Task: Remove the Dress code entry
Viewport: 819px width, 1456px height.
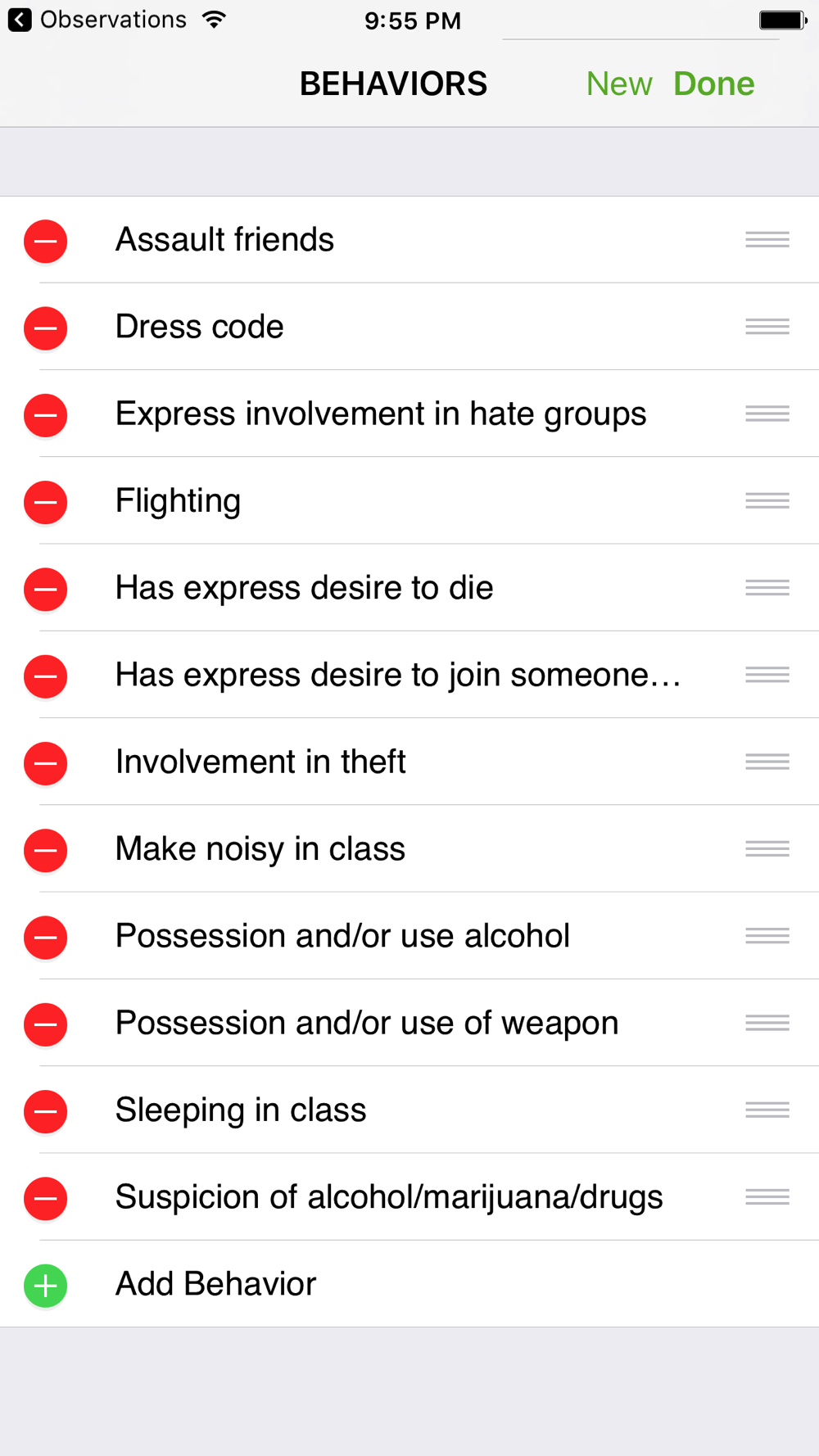Action: point(46,328)
